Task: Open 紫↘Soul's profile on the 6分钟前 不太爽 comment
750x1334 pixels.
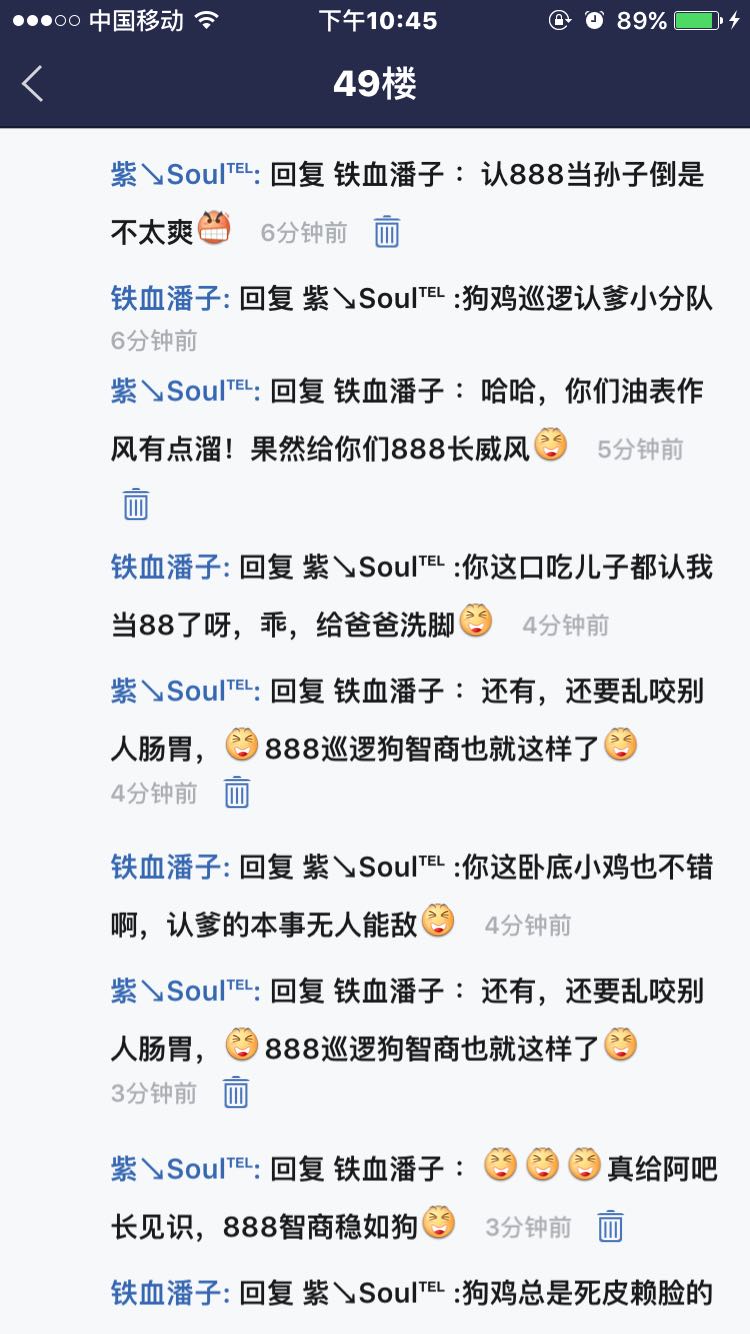Action: 185,175
